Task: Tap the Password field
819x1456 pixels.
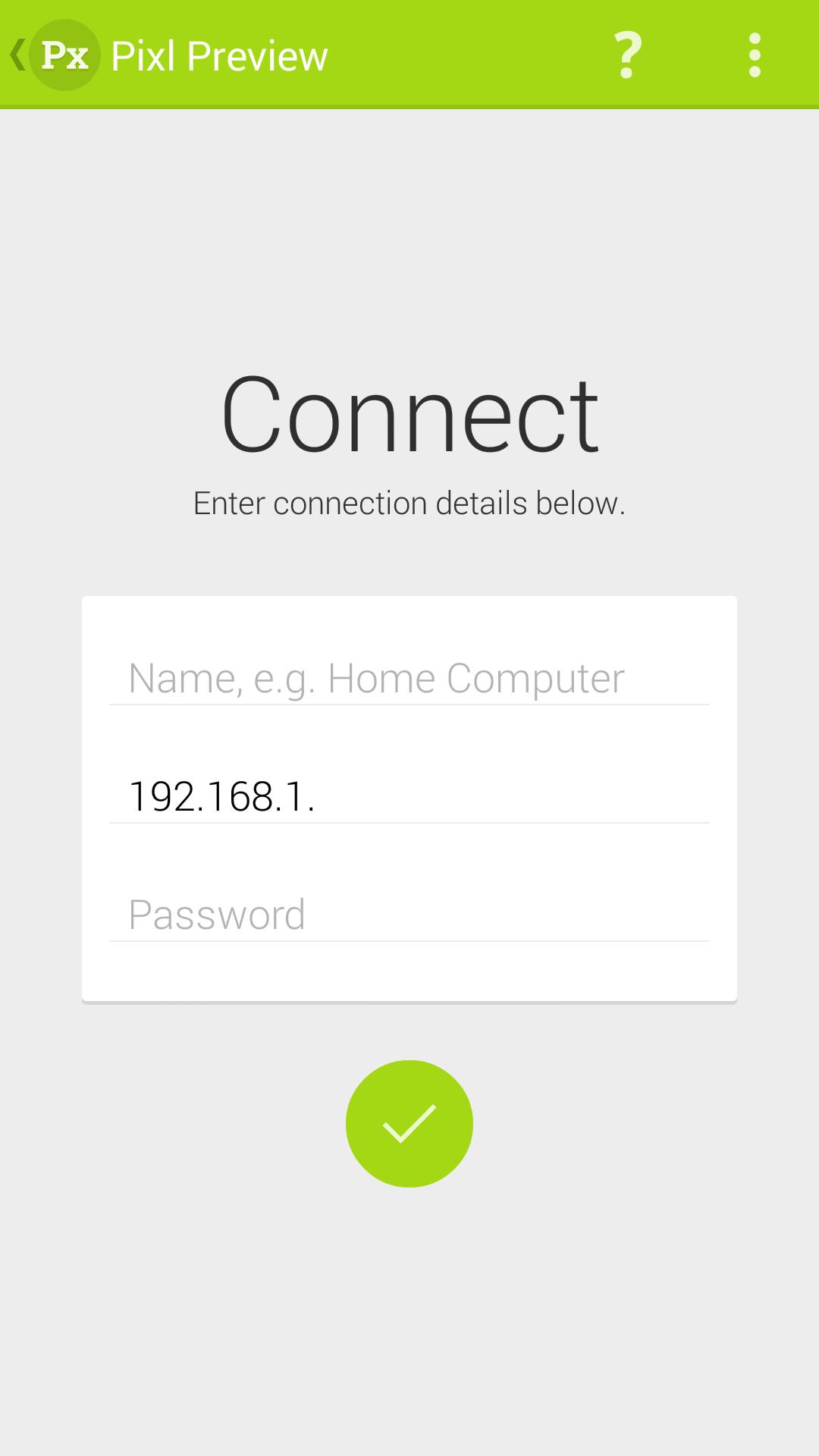Action: (x=409, y=915)
